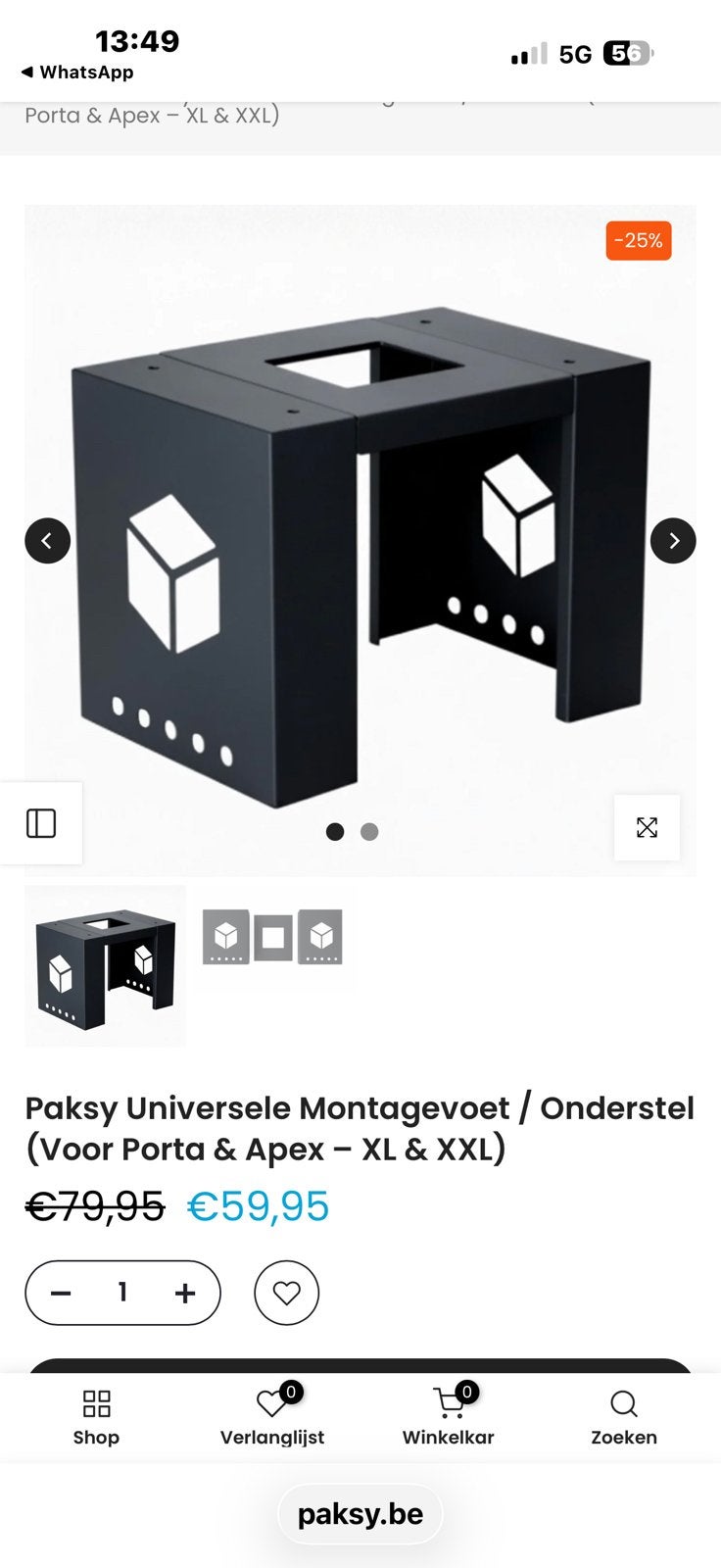
Task: Open Zoeken search
Action: (x=624, y=1418)
